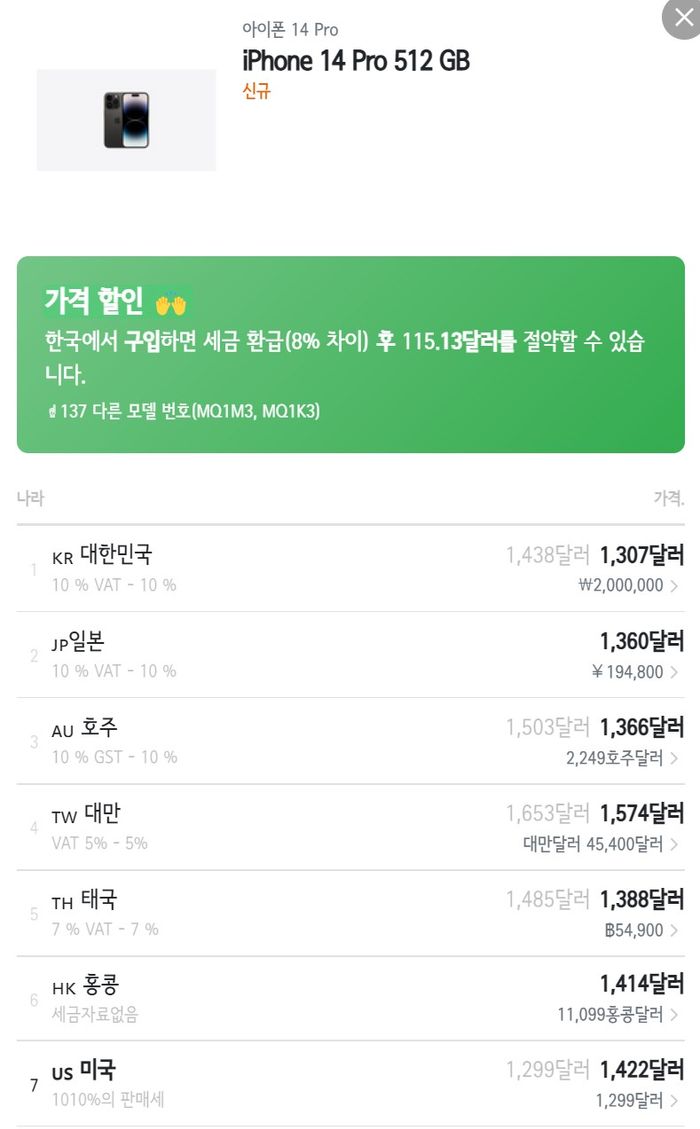This screenshot has width=700, height=1129.
Task: Open the Japan (일본) price row
Action: [351, 655]
